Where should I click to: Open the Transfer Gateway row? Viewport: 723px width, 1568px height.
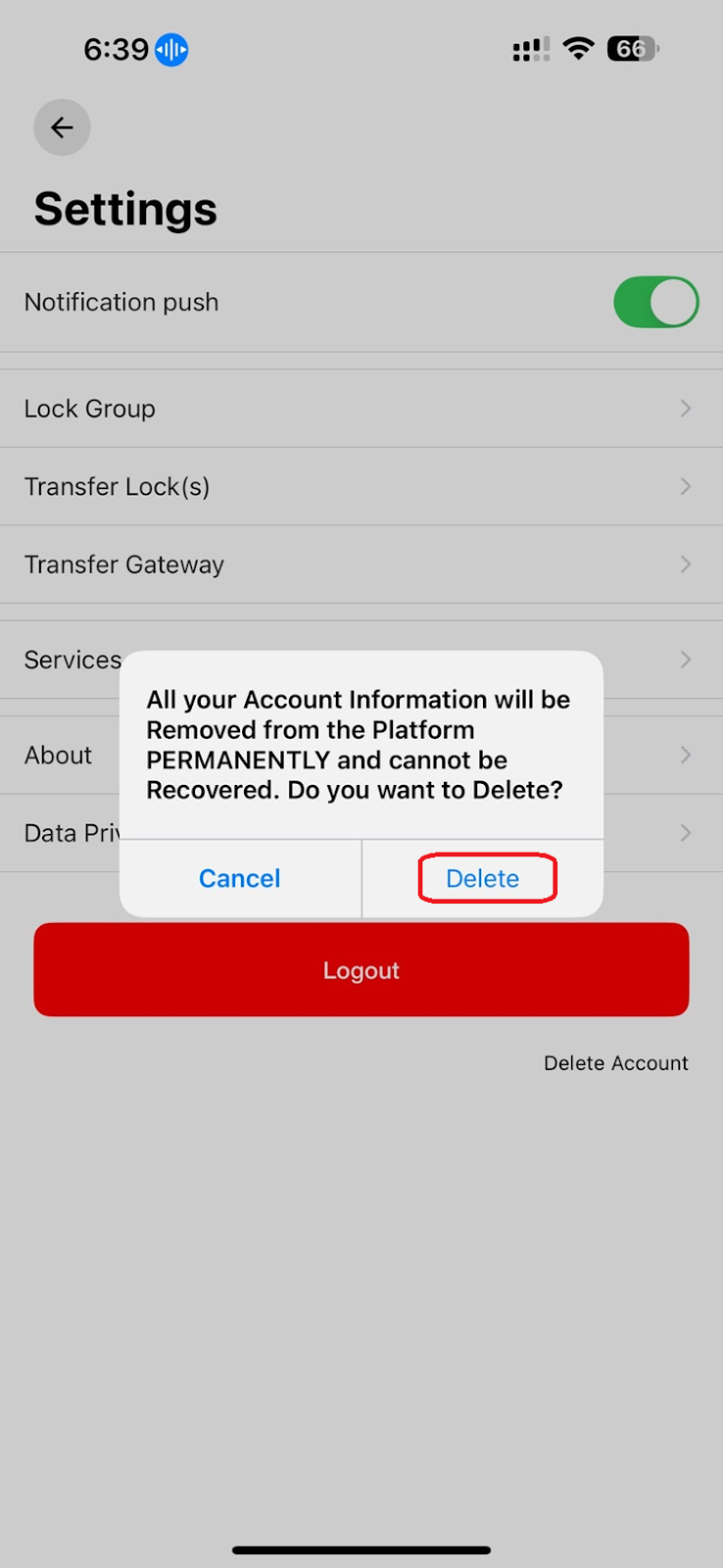(361, 564)
